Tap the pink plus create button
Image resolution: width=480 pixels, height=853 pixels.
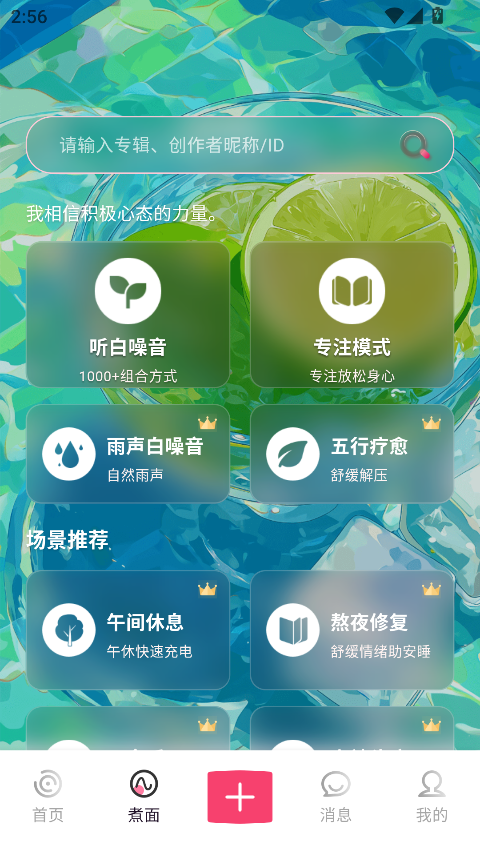[x=240, y=797]
